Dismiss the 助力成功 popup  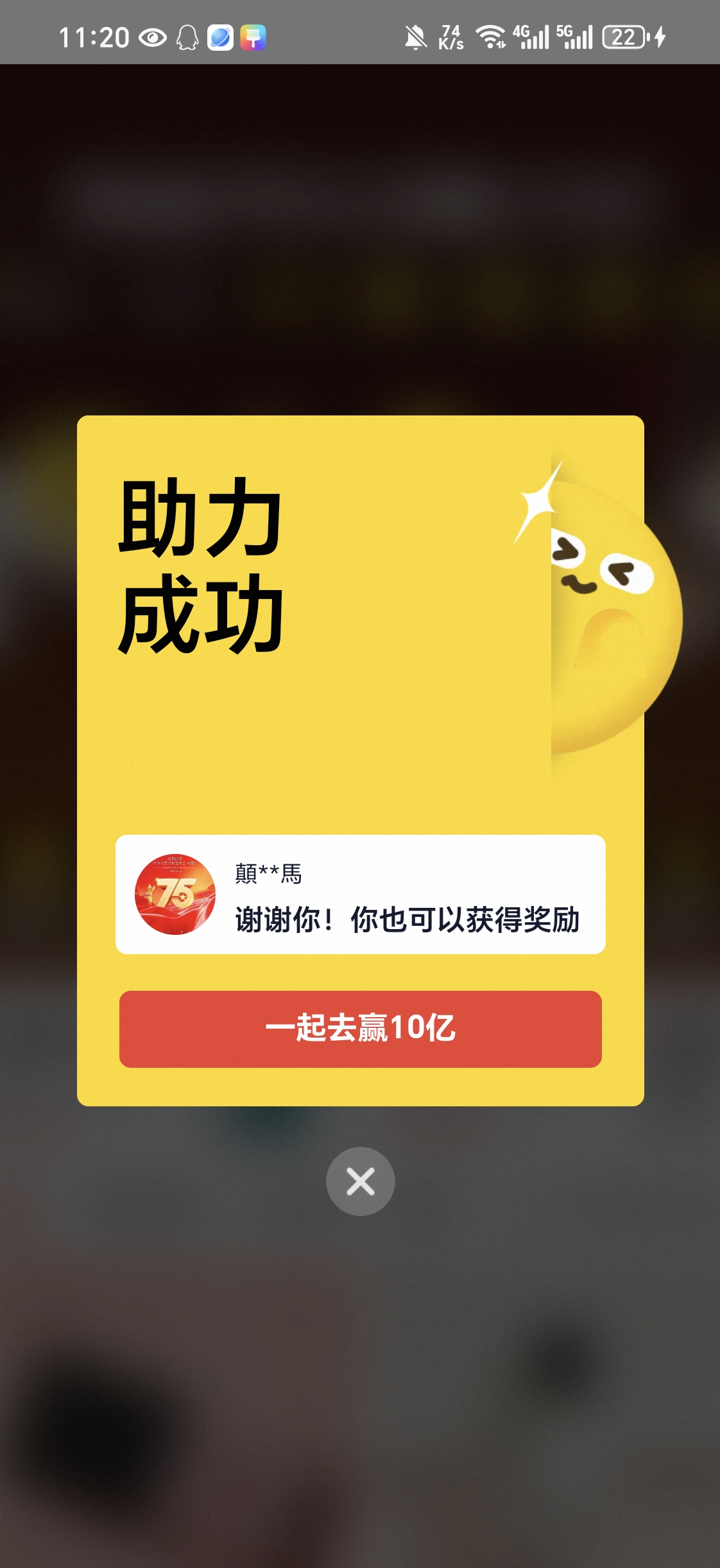360,1181
